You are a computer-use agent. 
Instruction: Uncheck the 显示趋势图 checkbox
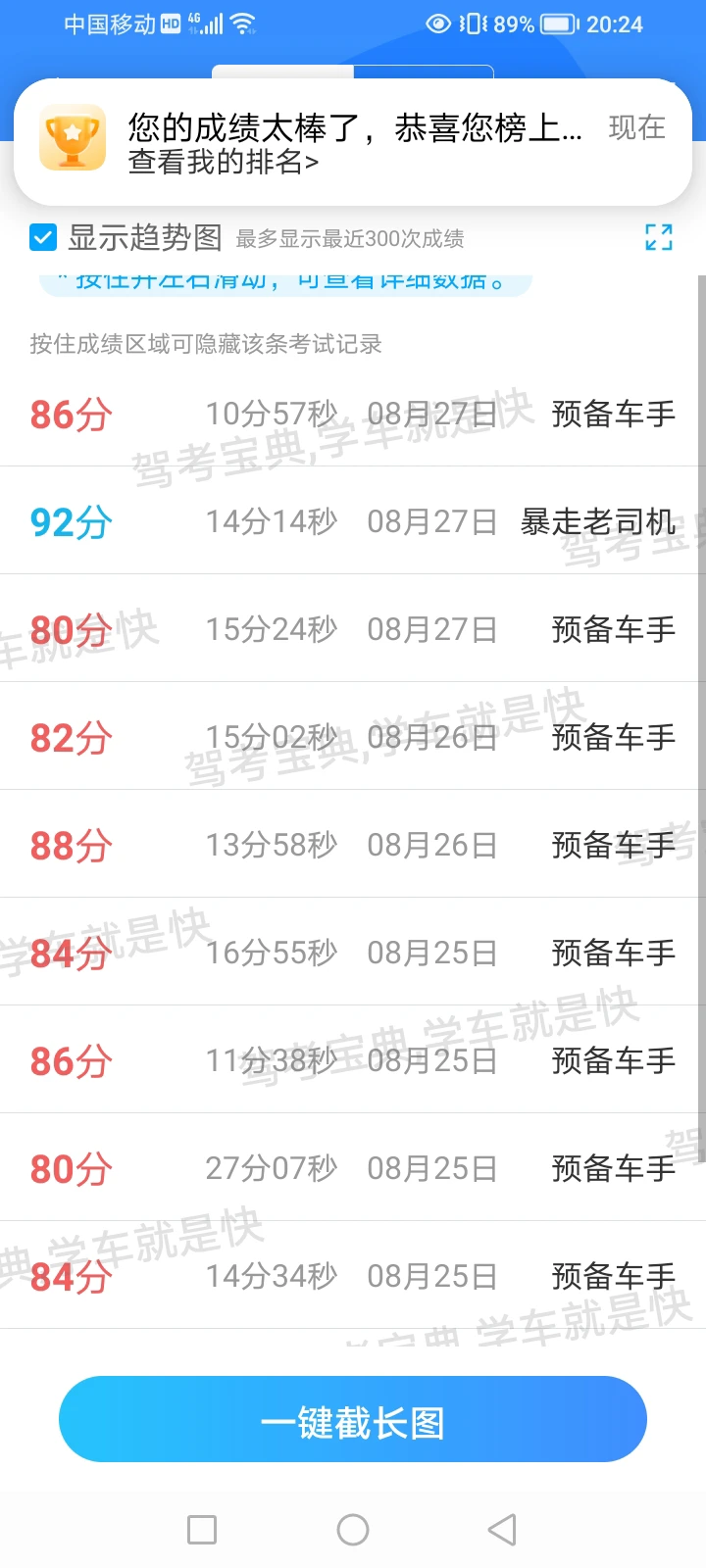coord(43,237)
